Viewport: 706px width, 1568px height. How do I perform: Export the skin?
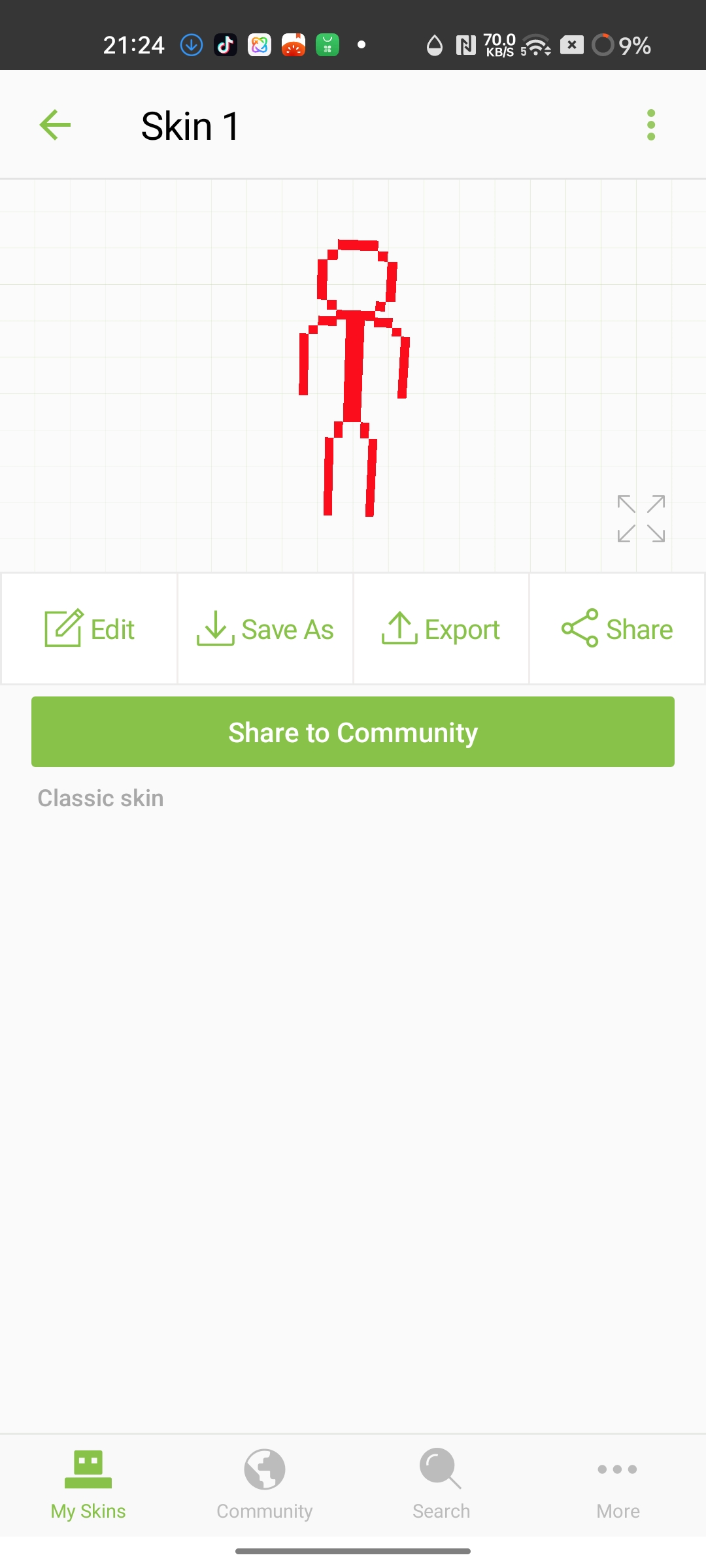point(441,629)
